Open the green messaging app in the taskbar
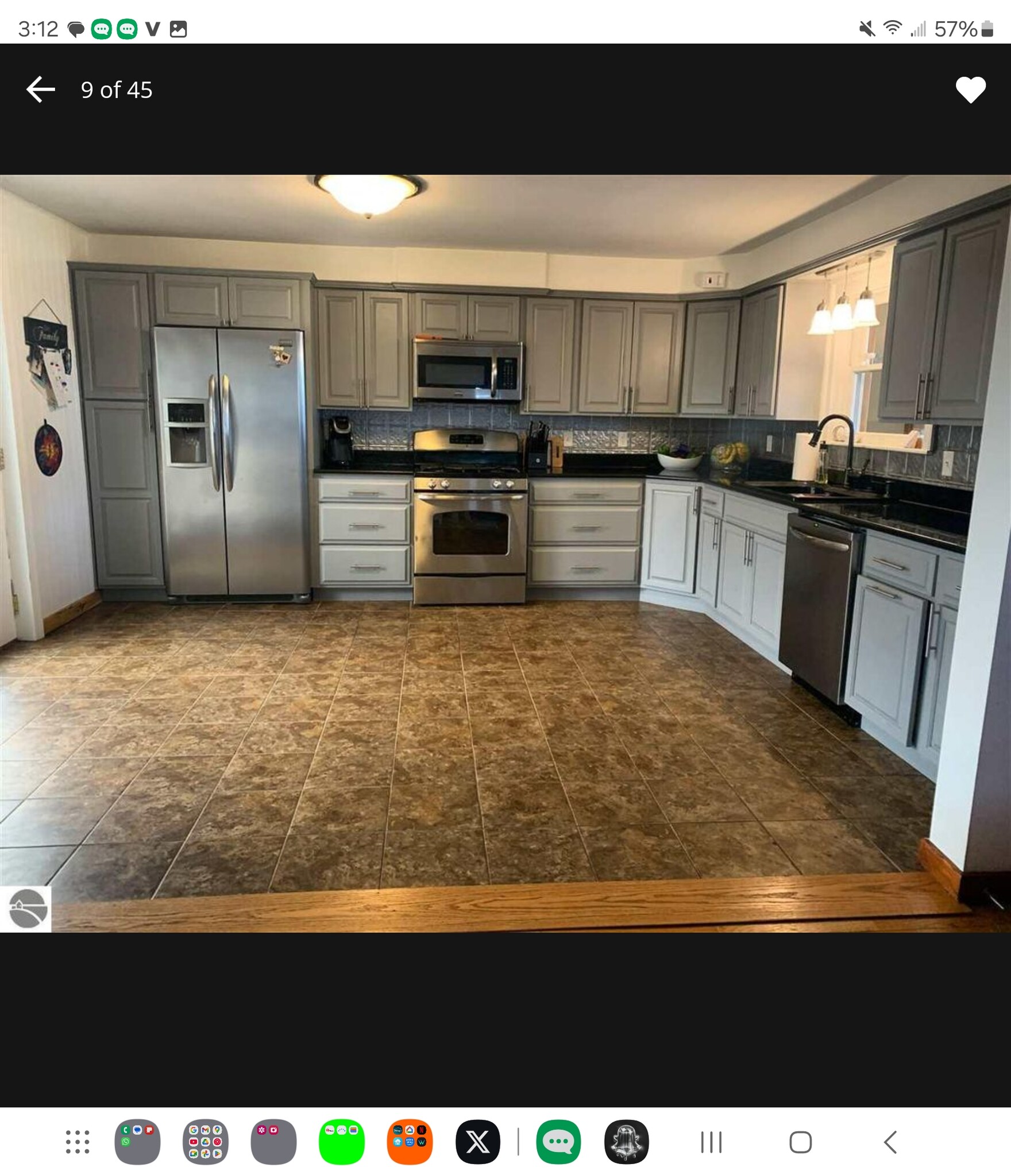This screenshot has height=1176, width=1011. (x=558, y=1142)
